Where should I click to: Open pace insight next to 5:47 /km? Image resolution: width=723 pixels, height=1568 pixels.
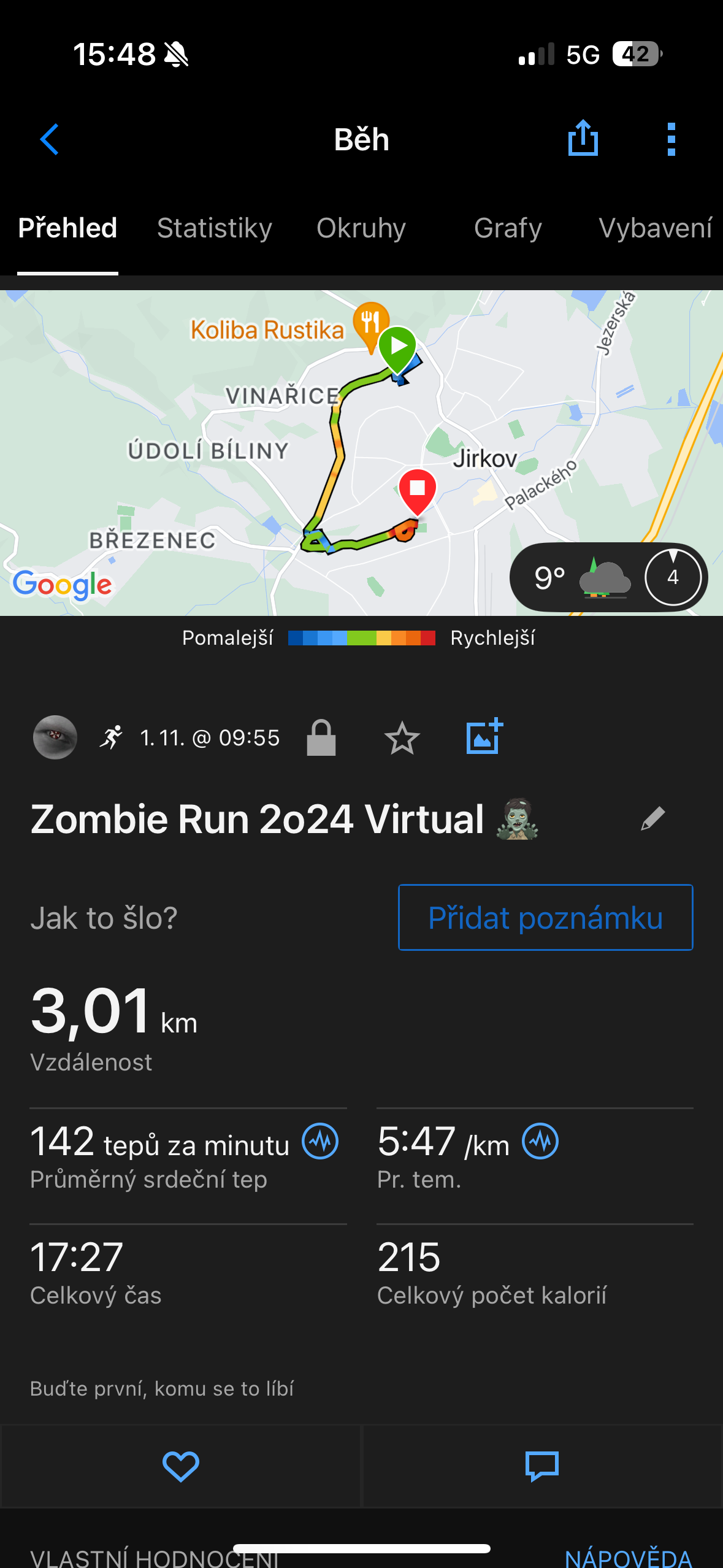pos(540,1142)
